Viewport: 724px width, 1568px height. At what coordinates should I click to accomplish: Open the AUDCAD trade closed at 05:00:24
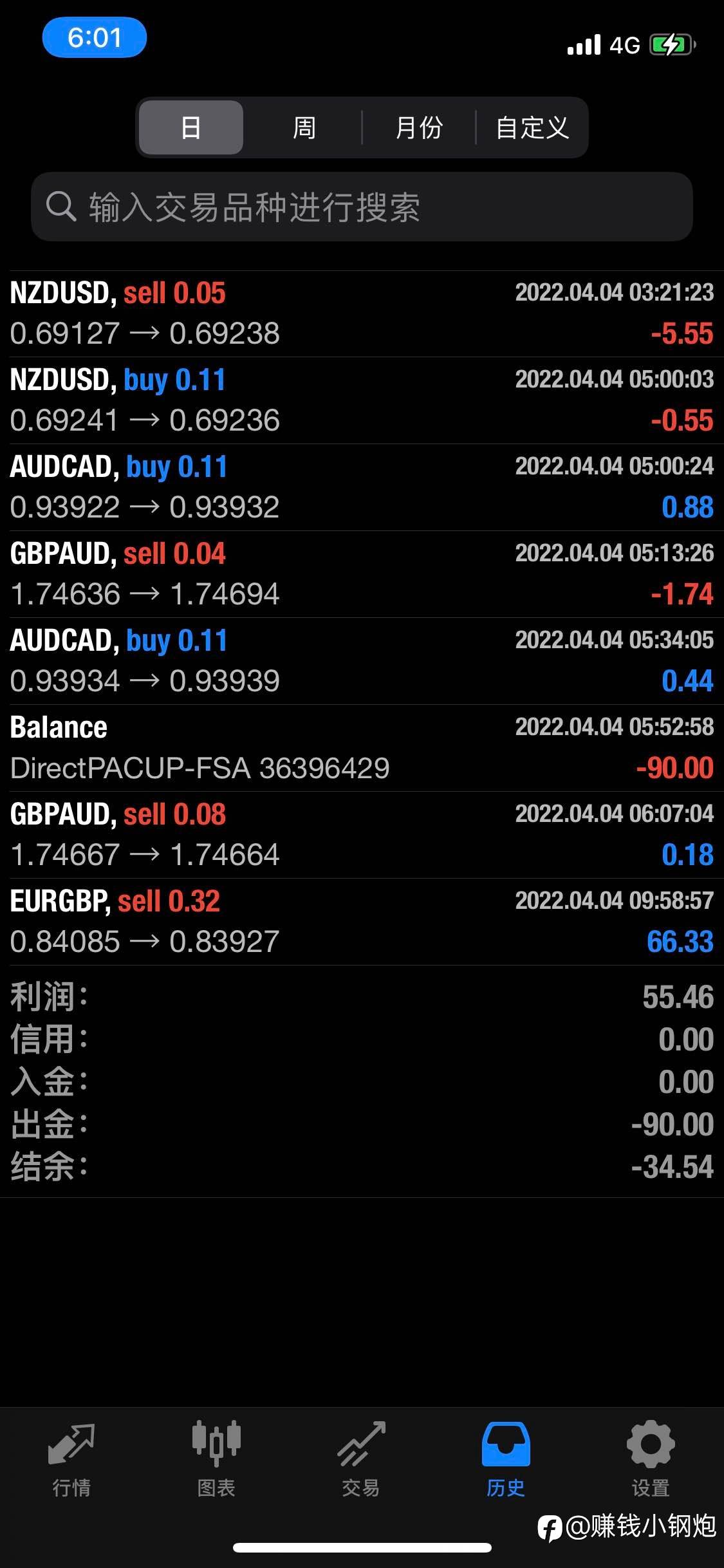362,487
